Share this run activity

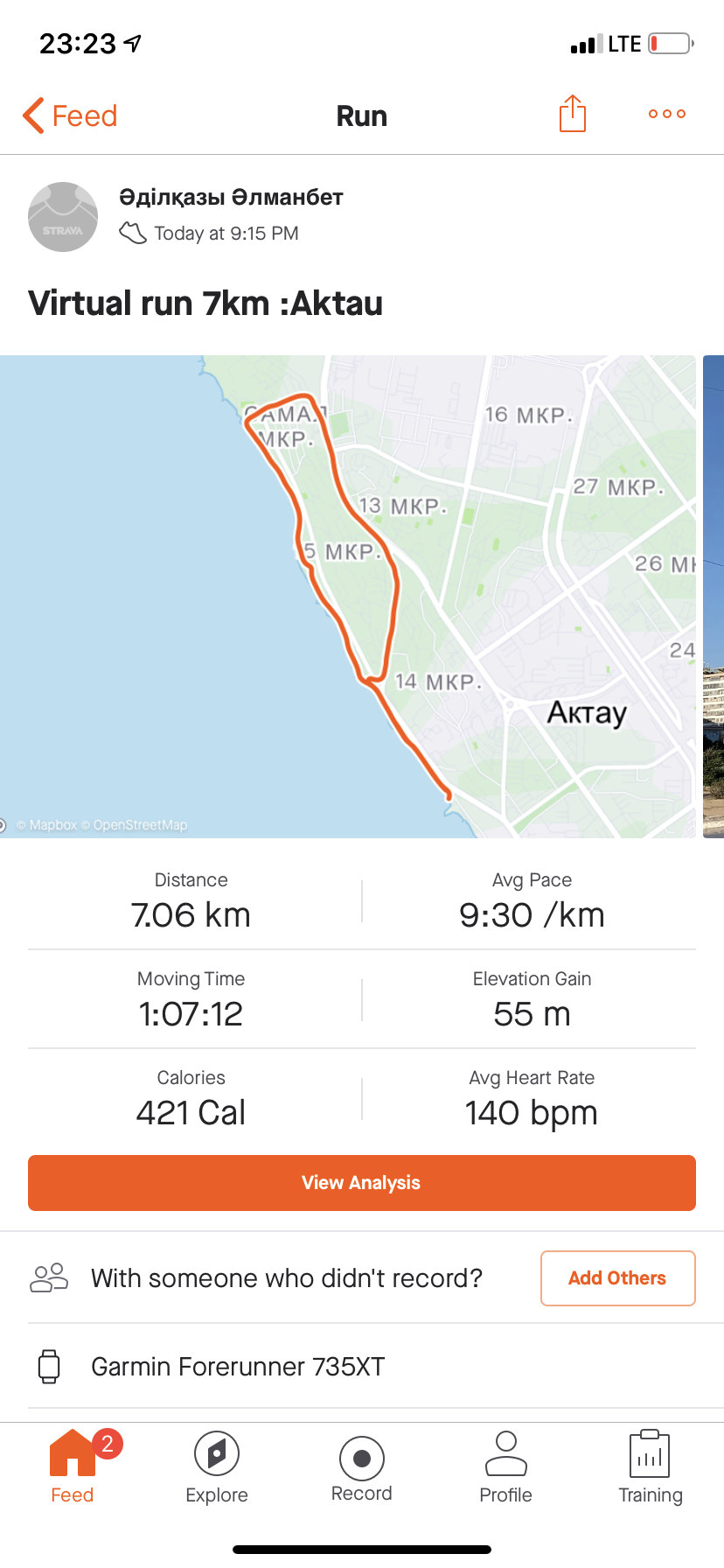[x=572, y=114]
